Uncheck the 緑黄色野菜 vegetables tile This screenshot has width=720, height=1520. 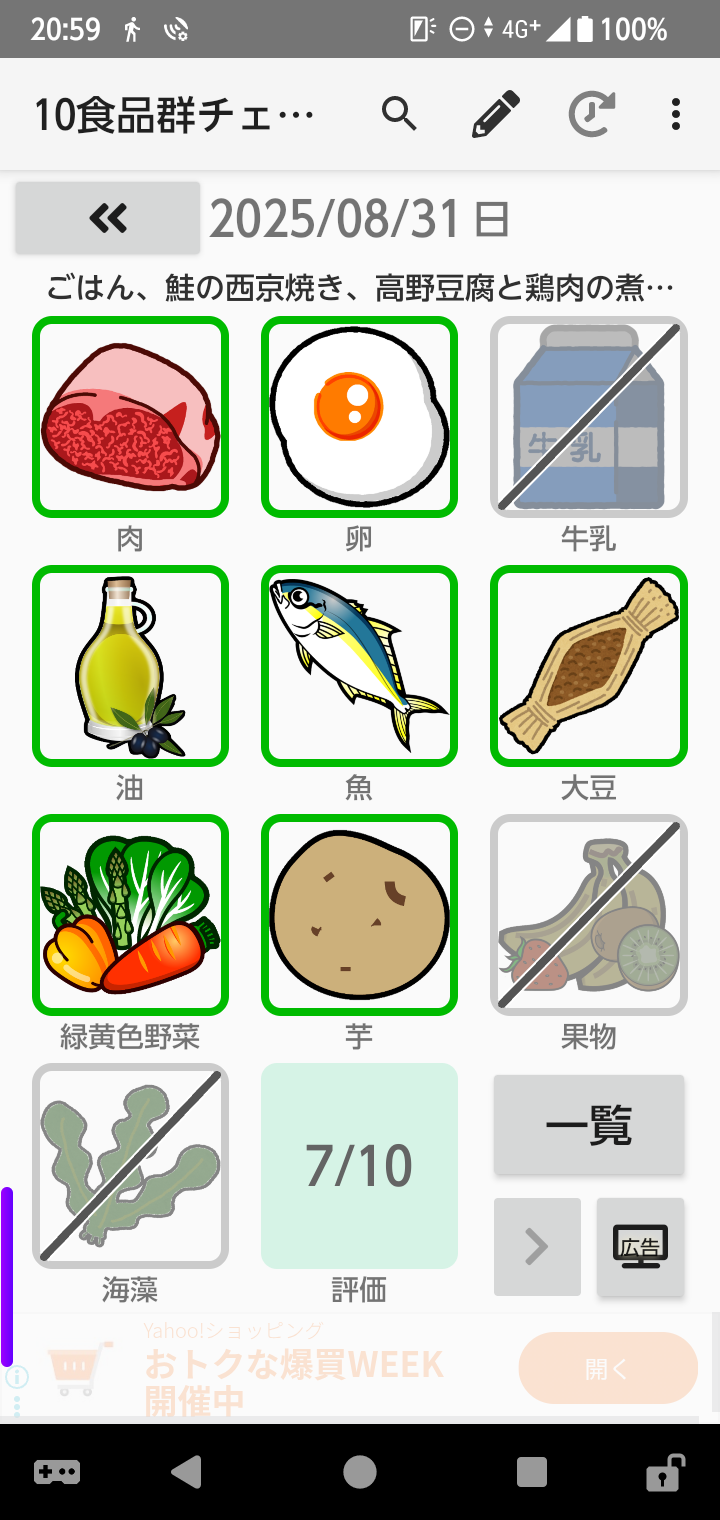[x=131, y=915]
